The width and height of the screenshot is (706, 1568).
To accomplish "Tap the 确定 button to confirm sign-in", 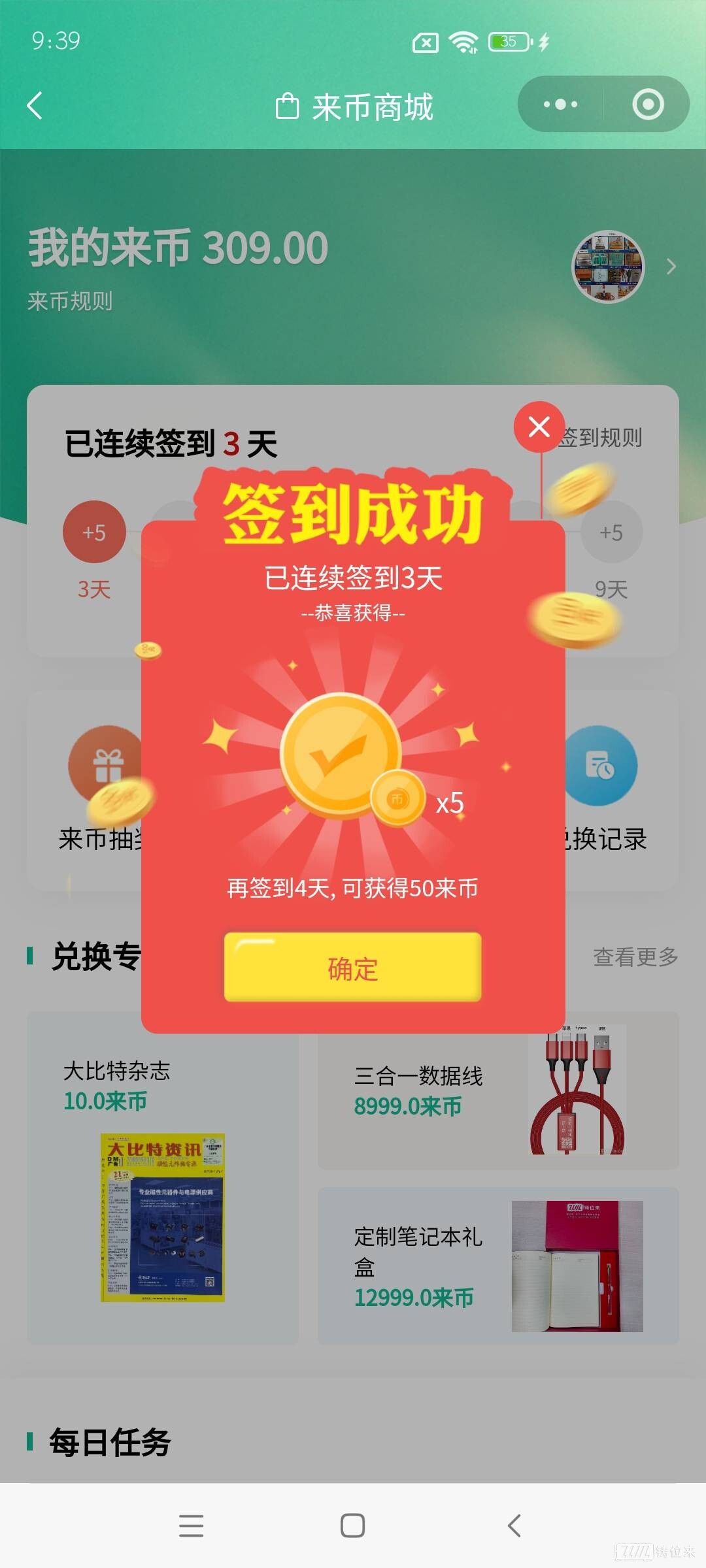I will 352,968.
